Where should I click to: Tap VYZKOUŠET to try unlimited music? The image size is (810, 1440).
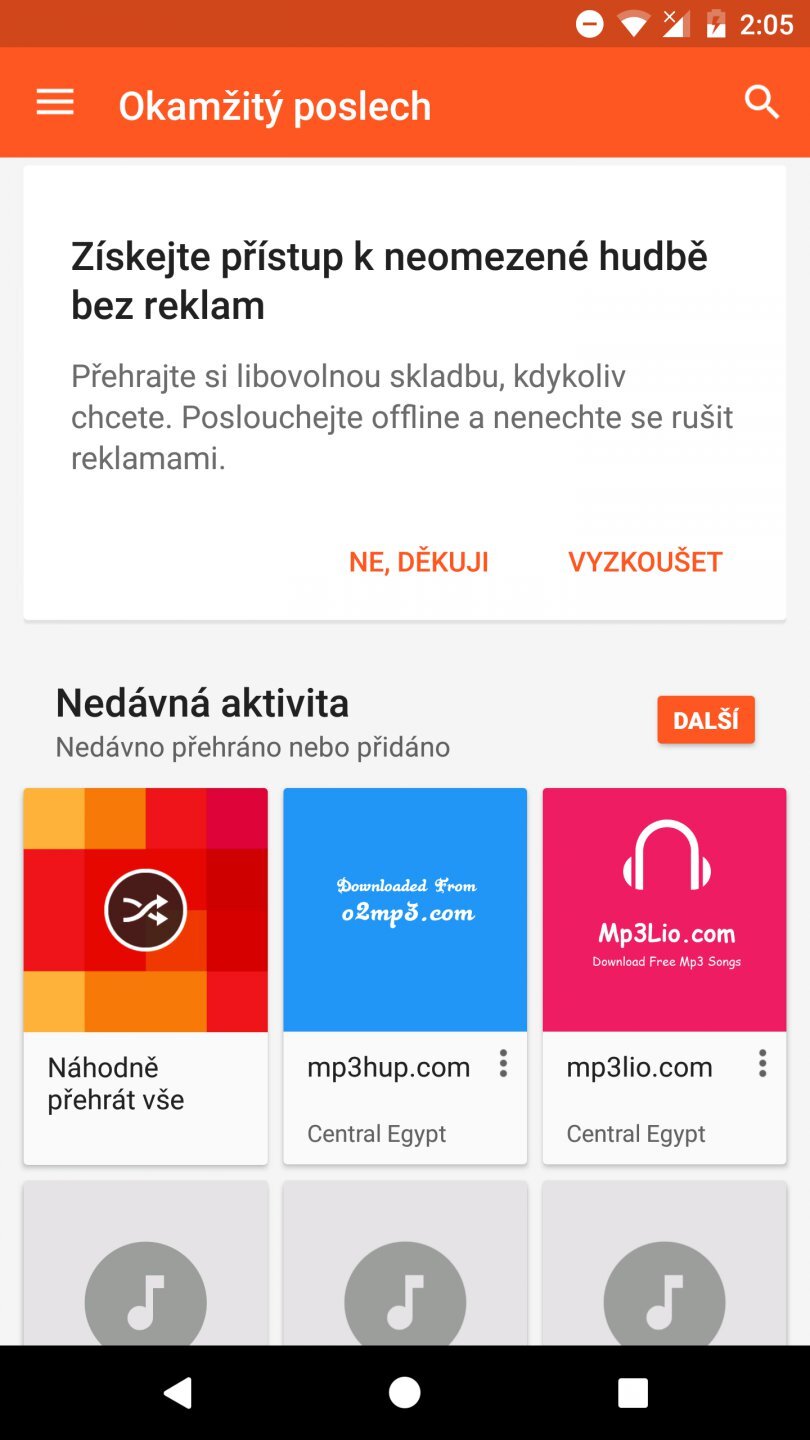coord(645,562)
